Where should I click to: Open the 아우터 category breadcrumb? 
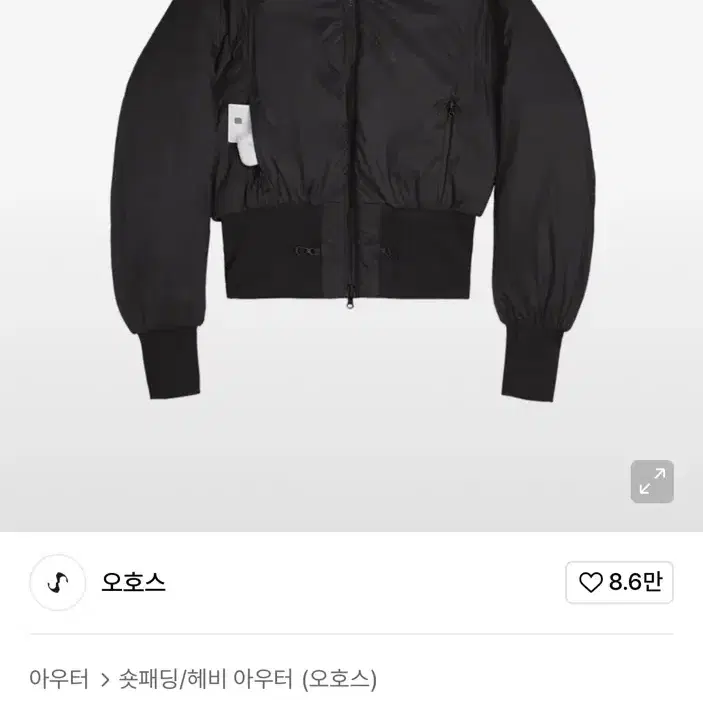pyautogui.click(x=59, y=679)
